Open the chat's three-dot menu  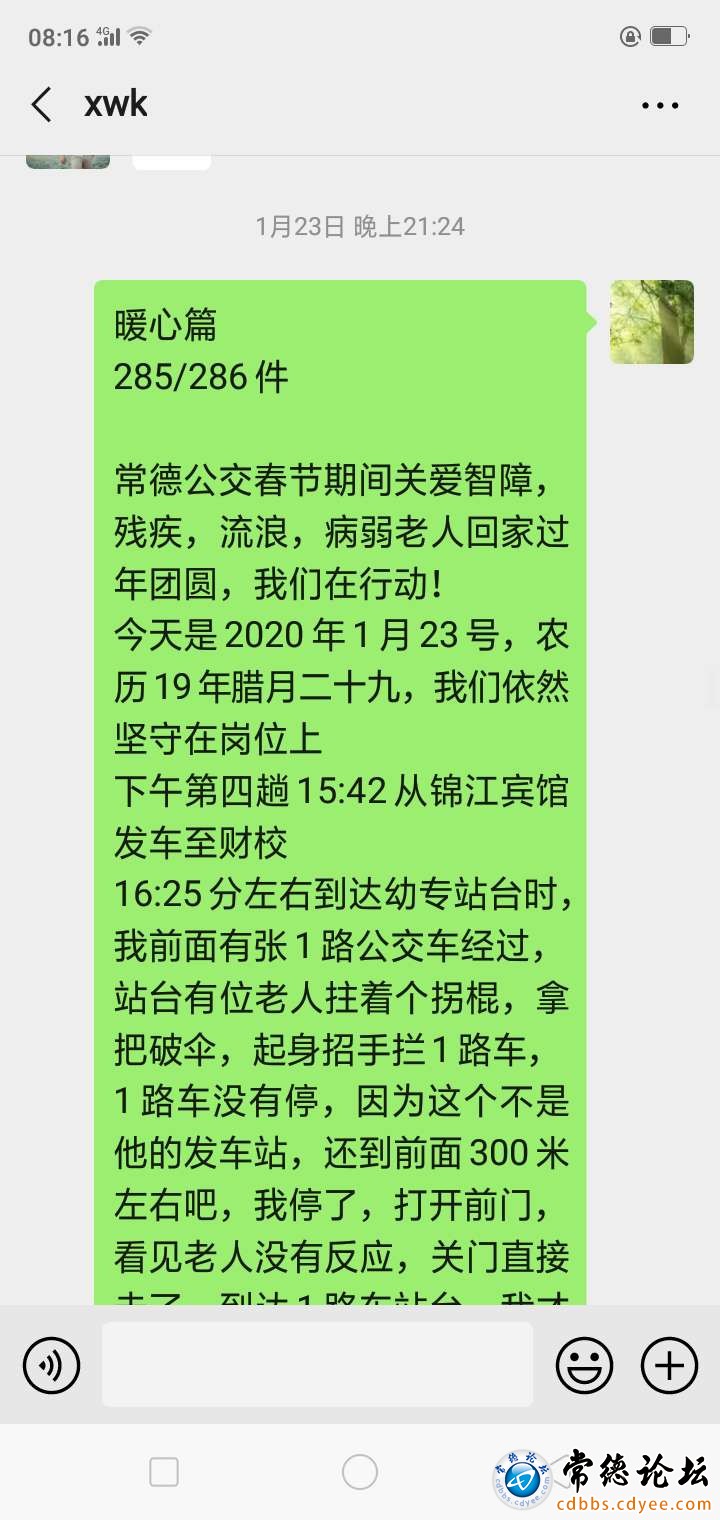660,105
